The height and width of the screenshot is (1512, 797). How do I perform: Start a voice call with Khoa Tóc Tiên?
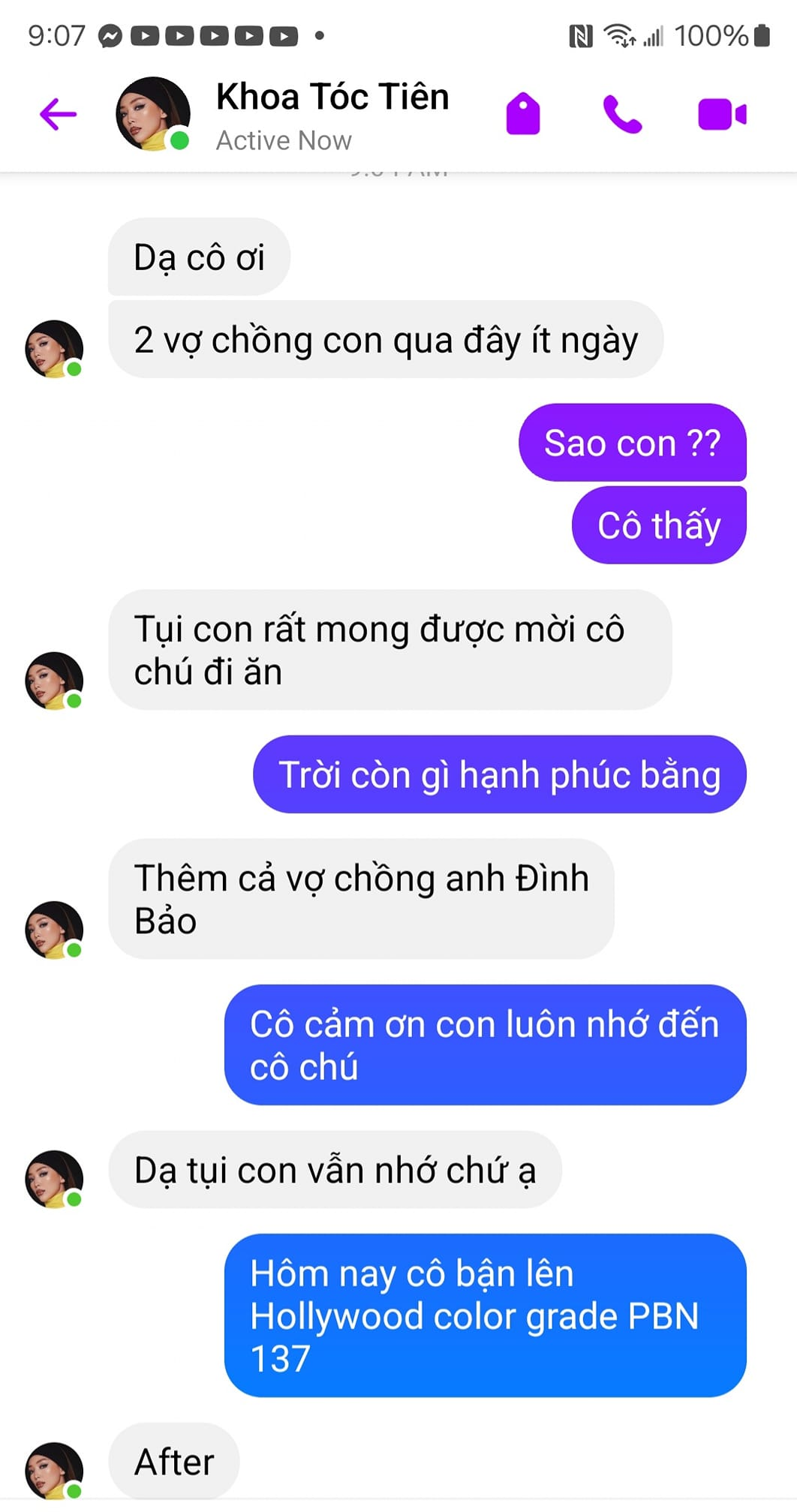click(623, 115)
